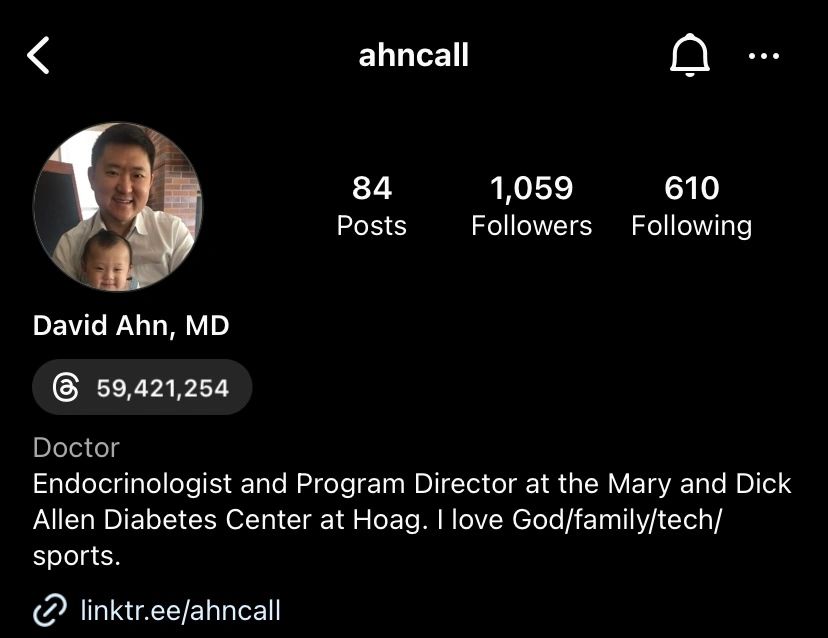View the 1,059 Followers list
The image size is (828, 638).
click(531, 206)
